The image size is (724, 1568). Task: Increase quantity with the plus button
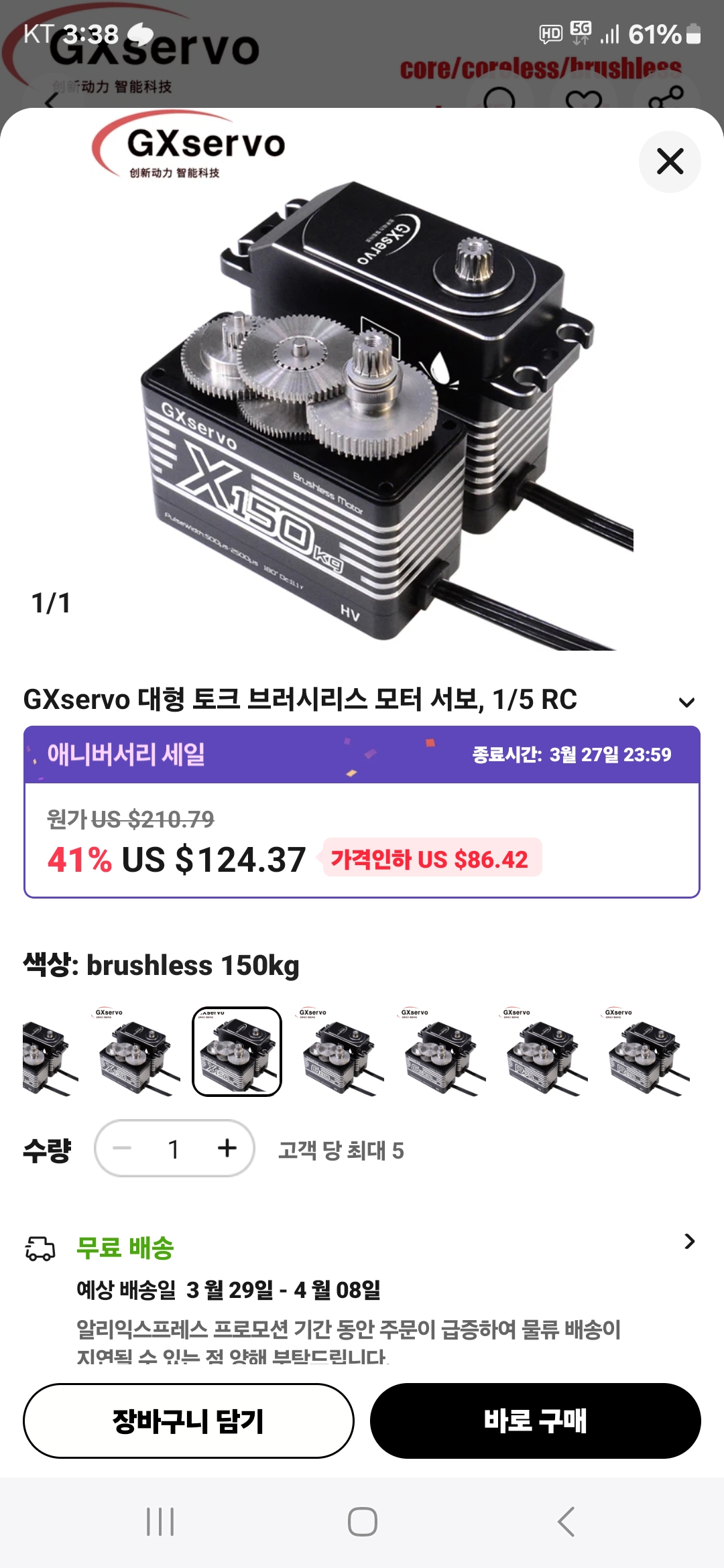click(x=227, y=1149)
